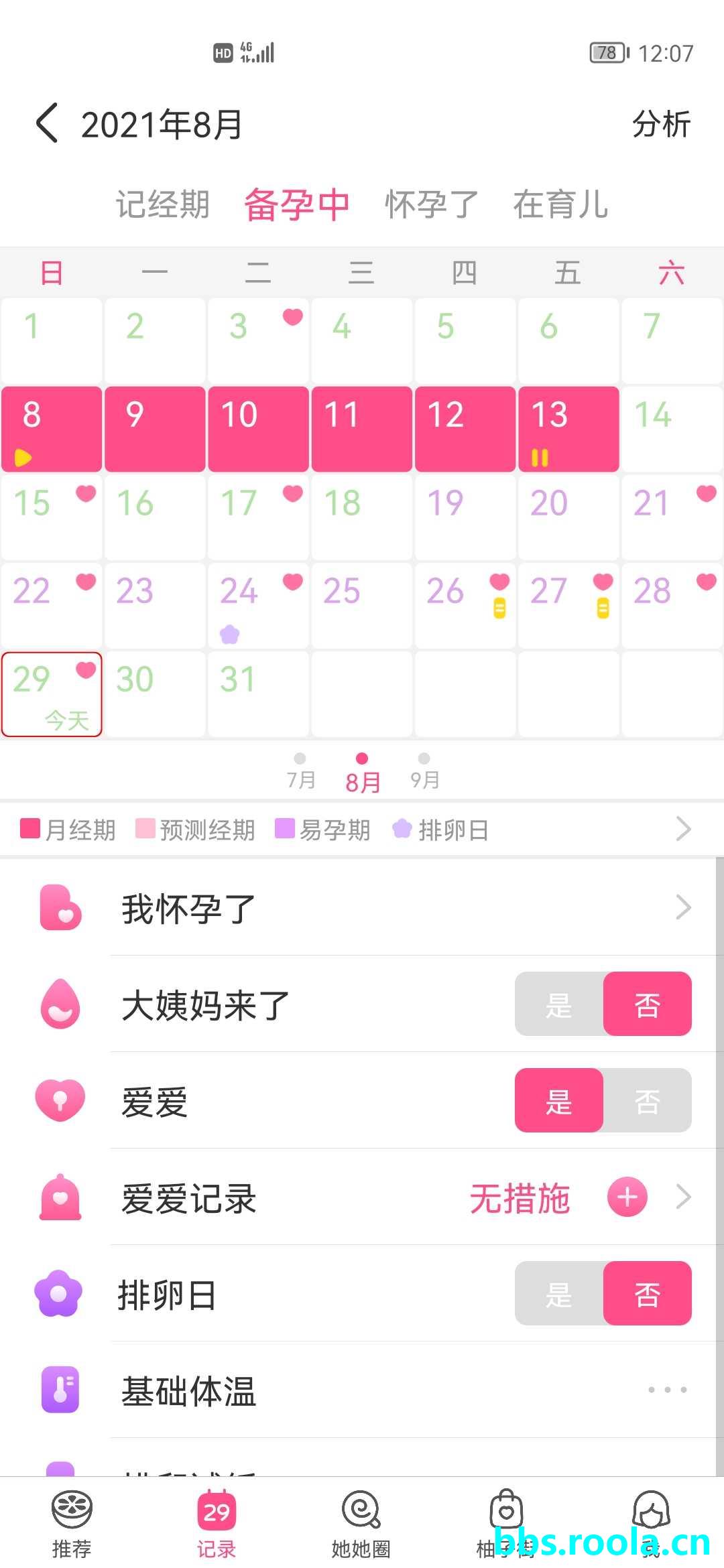
Task: Select August 14 on the calendar
Action: pyautogui.click(x=671, y=429)
